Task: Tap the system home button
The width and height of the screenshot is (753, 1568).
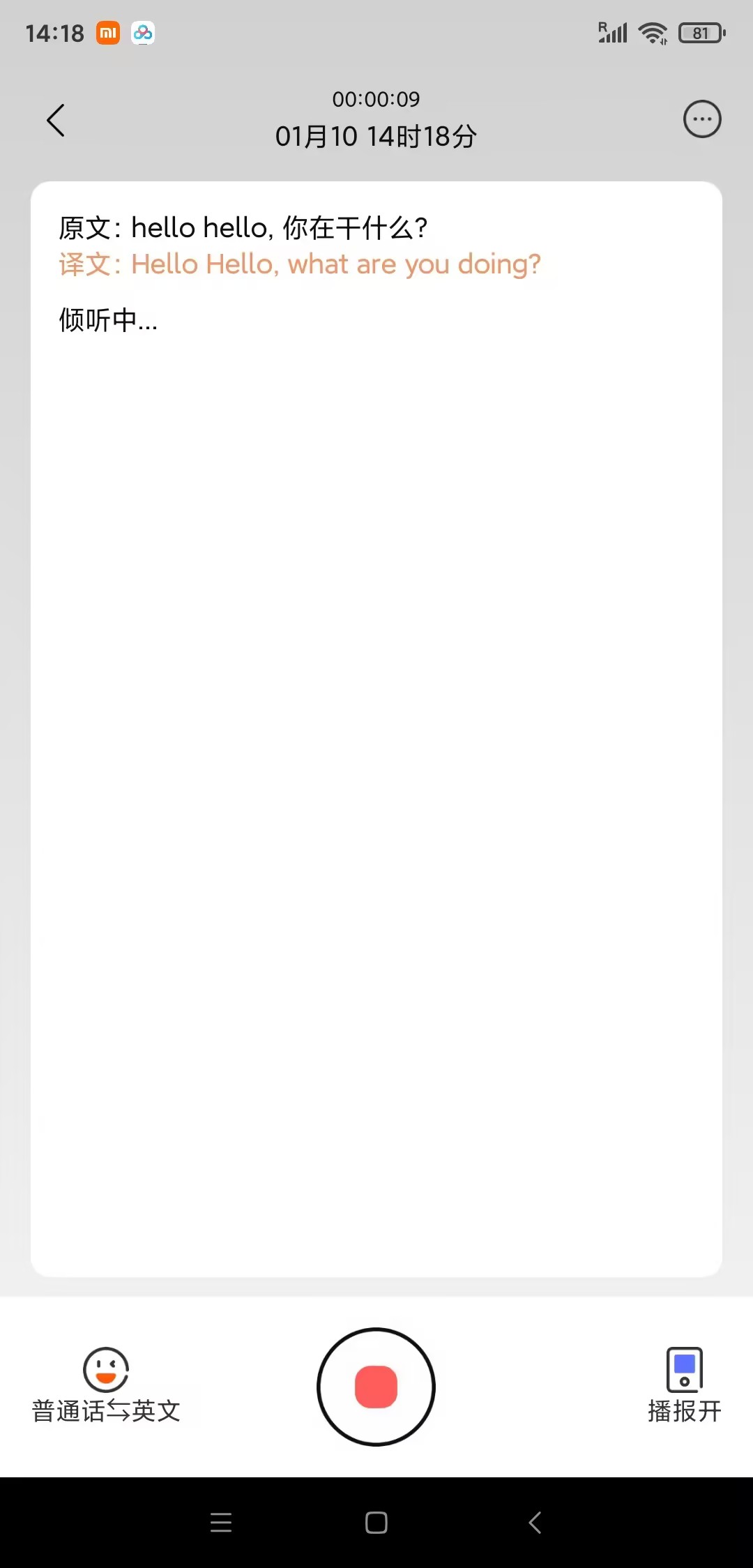Action: point(376,1522)
